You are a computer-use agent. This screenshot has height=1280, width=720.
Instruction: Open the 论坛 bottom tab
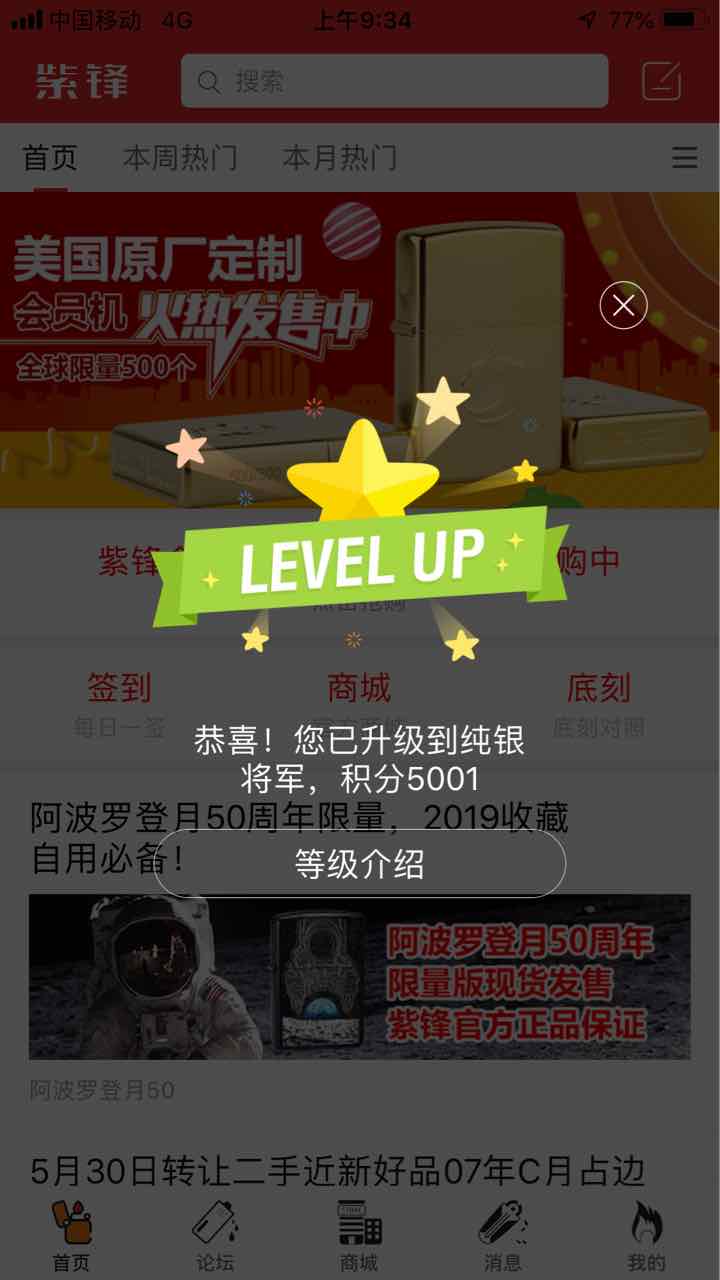215,1236
